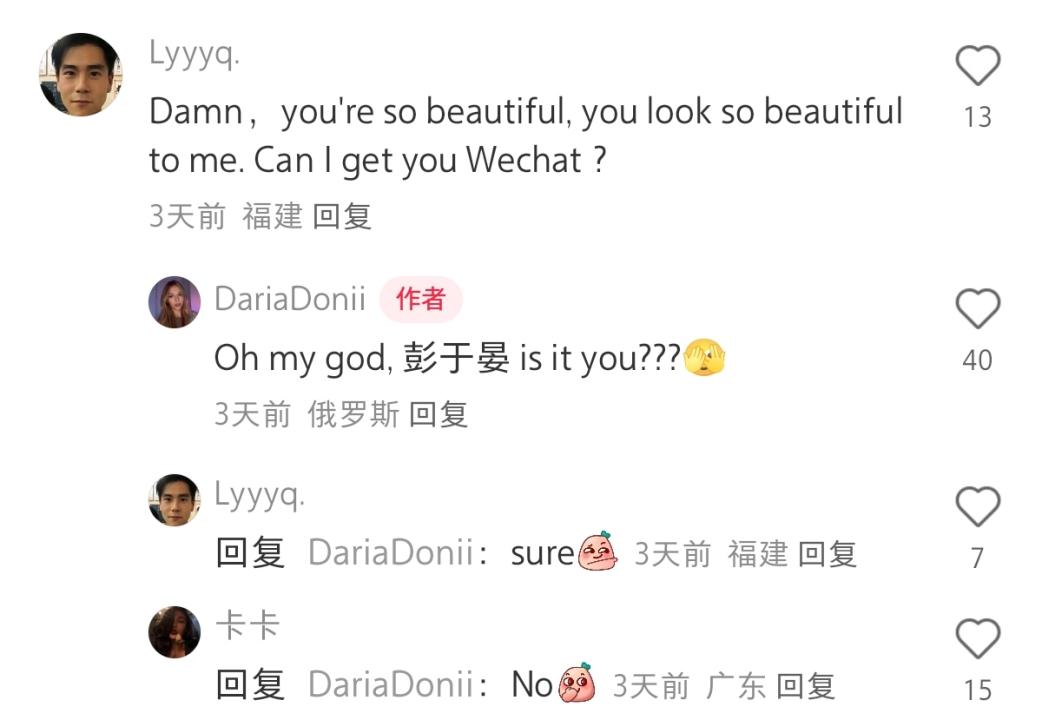Open the DariaDonii username next to 作者 badge
This screenshot has width=1042, height=720.
[290, 299]
